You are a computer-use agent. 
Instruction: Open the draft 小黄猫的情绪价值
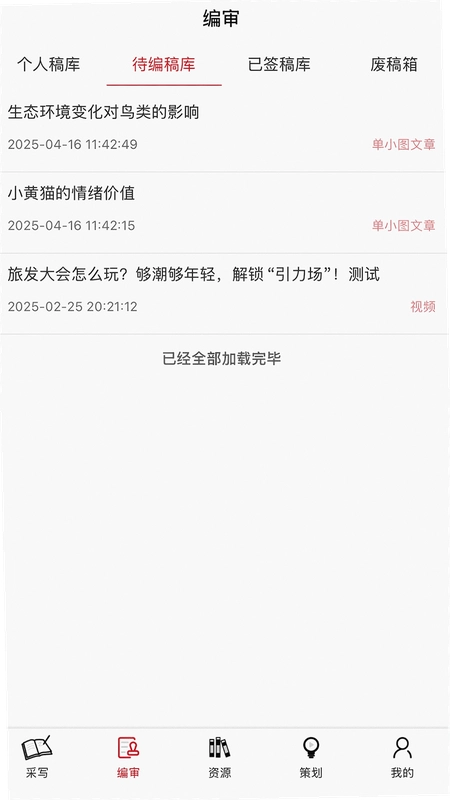pos(222,212)
